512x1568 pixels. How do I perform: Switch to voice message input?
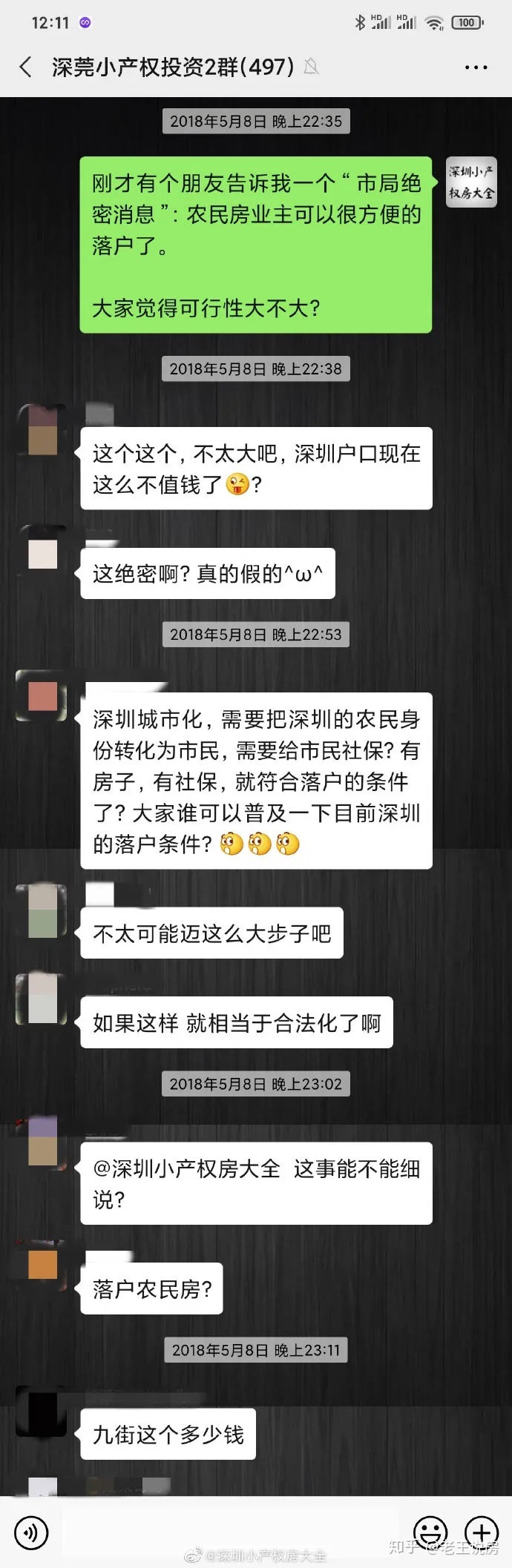[31, 1532]
